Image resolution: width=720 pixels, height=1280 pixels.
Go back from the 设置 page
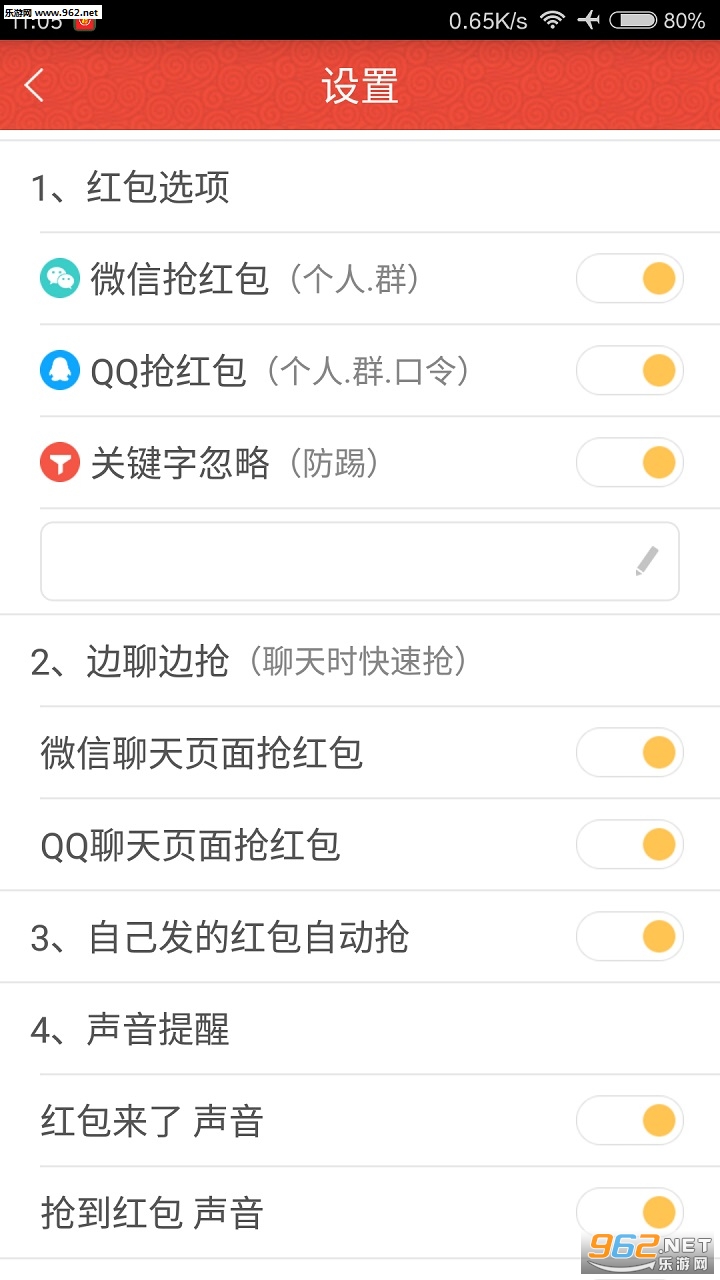point(35,86)
